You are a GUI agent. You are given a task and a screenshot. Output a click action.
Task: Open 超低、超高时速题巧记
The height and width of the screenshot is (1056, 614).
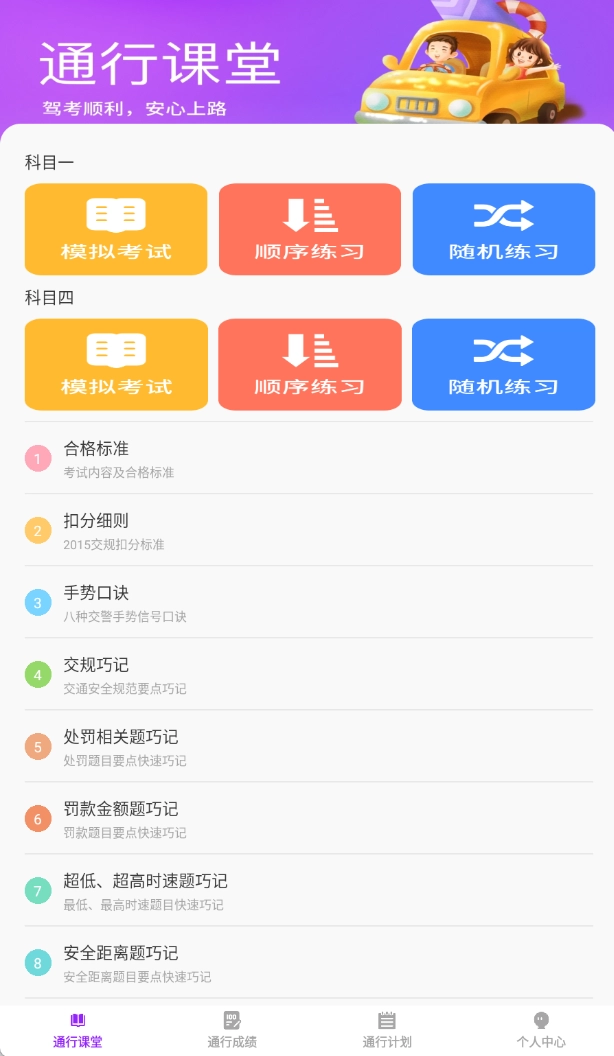click(307, 890)
